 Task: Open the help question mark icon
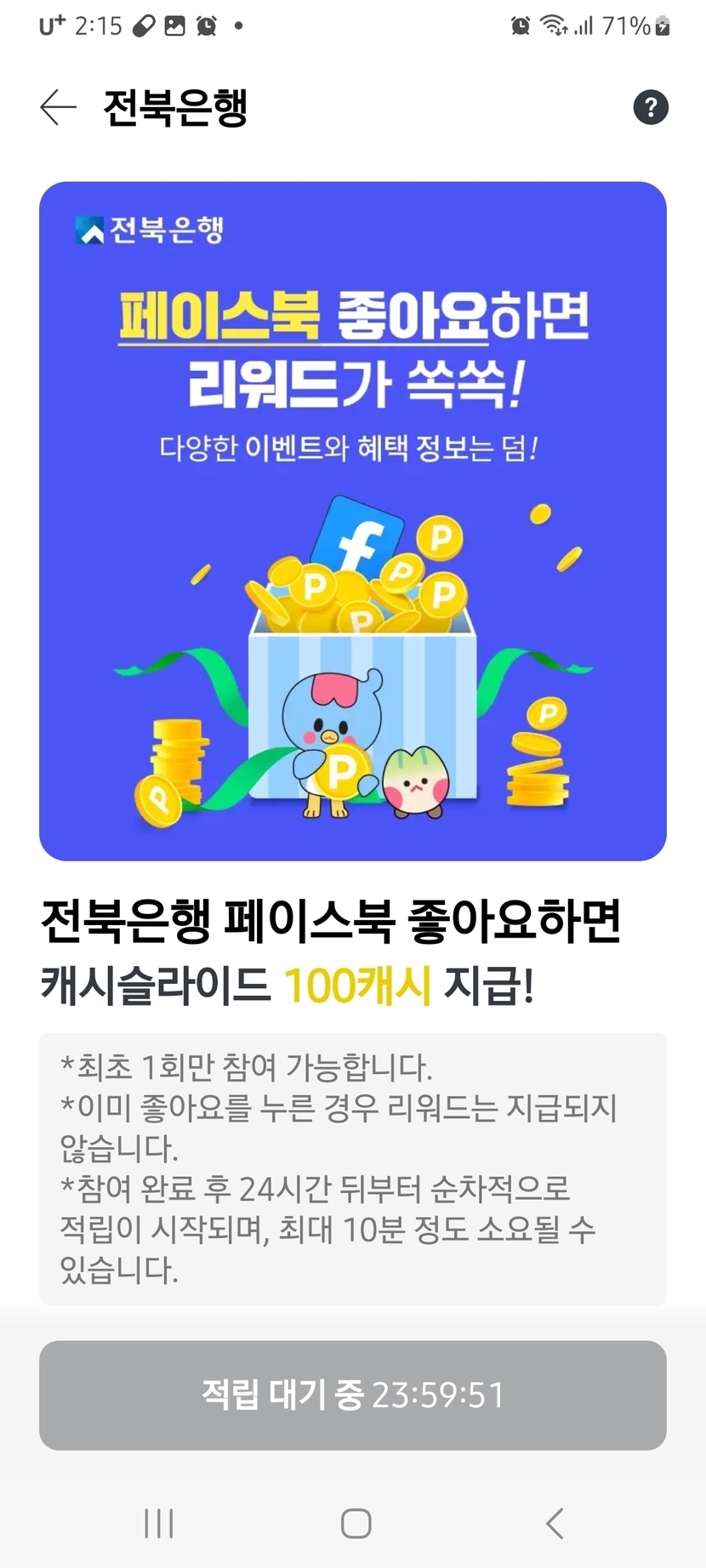pos(651,107)
